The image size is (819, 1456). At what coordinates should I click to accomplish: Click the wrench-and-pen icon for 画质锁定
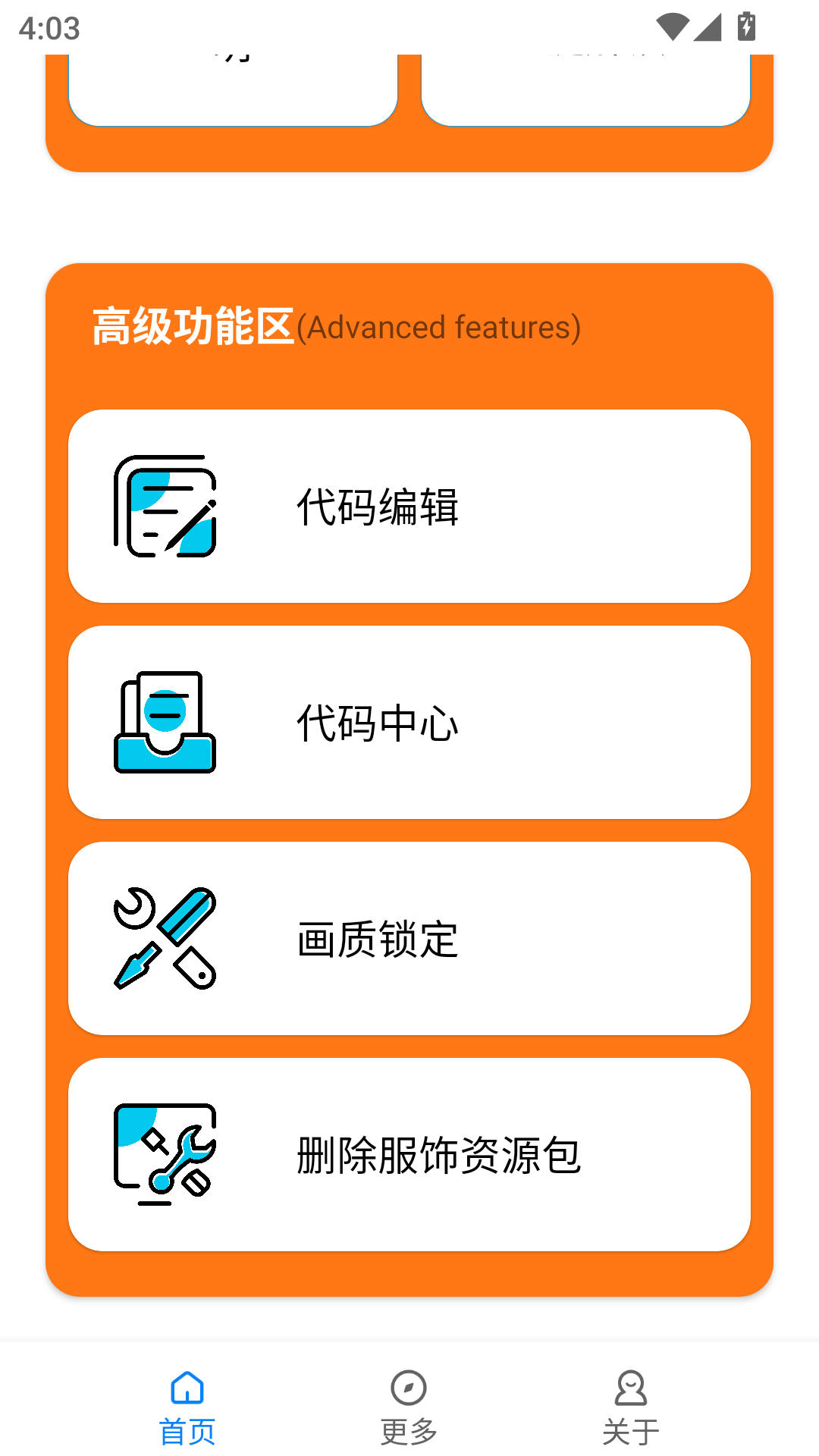pos(165,938)
